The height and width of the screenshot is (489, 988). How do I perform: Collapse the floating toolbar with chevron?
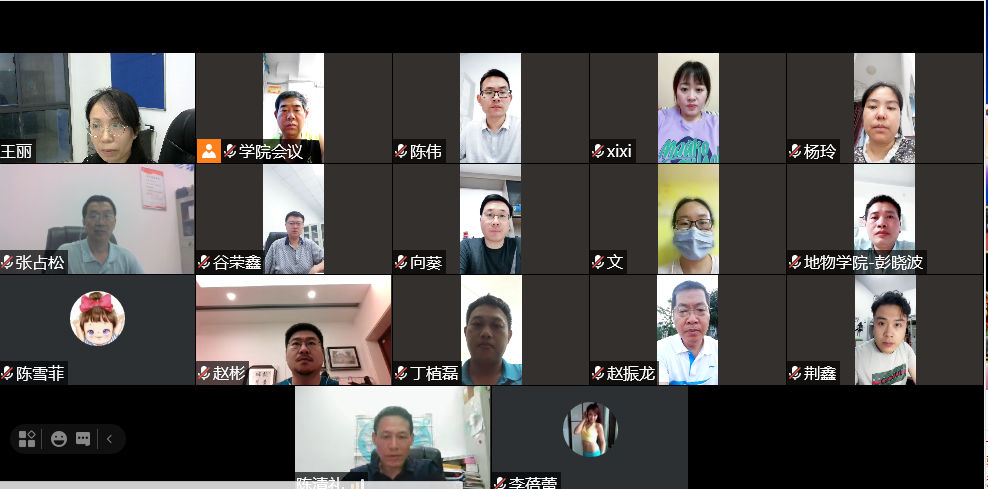pyautogui.click(x=109, y=439)
